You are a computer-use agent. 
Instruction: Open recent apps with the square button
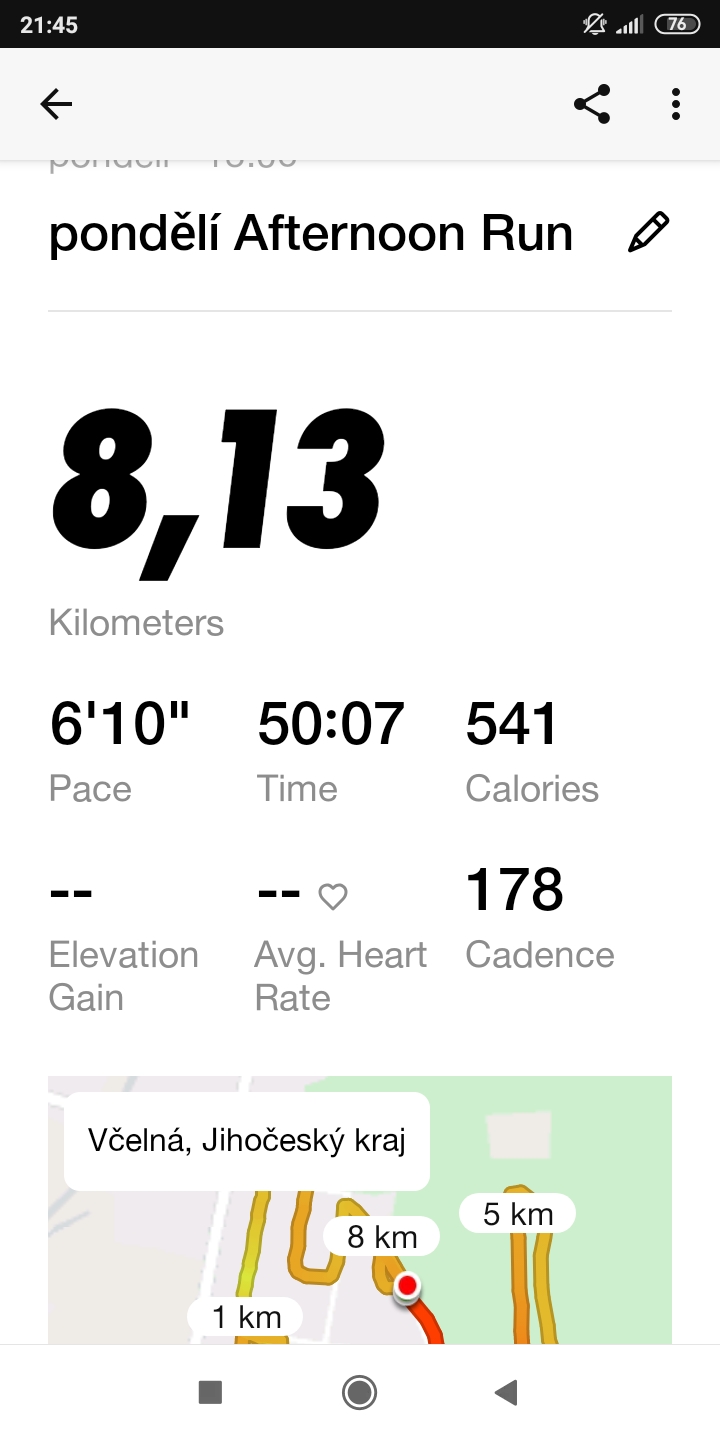(210, 1392)
